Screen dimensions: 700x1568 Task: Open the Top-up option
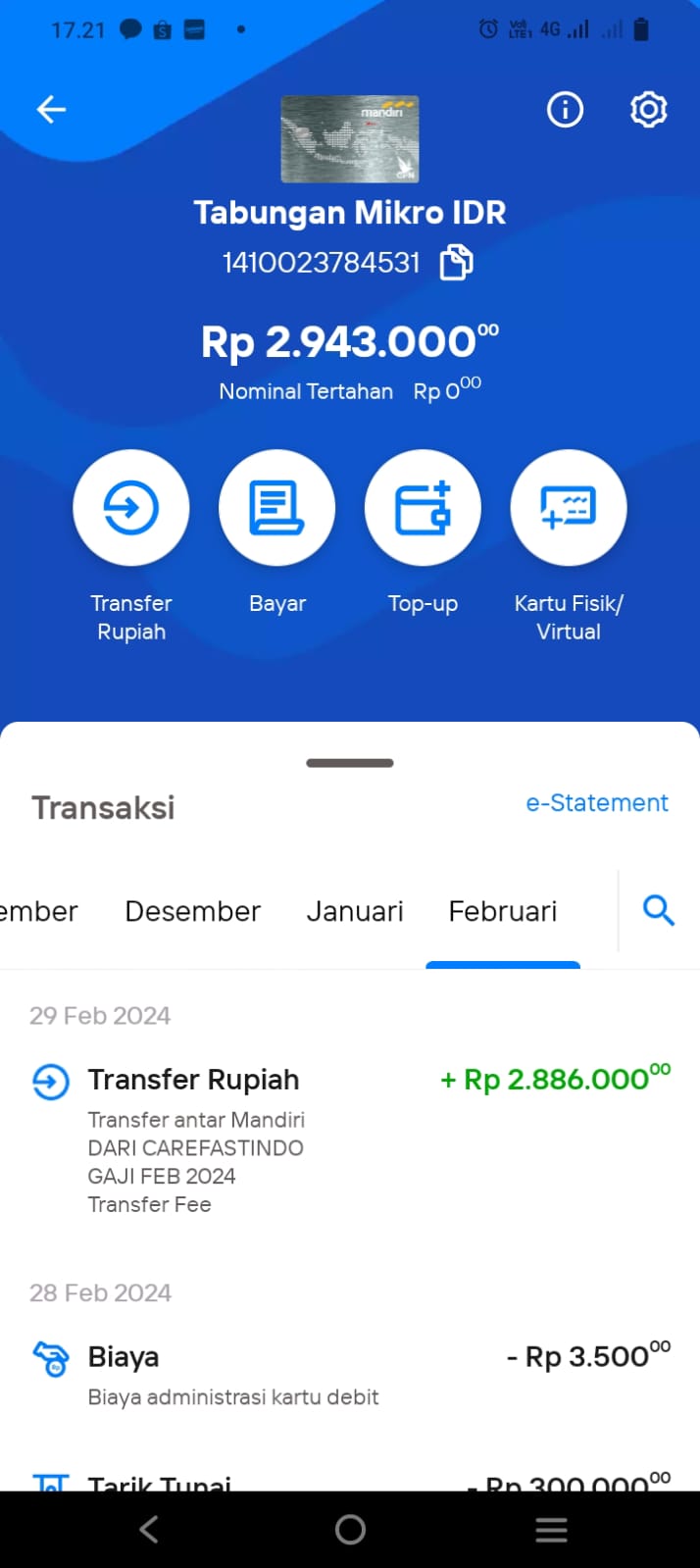tap(423, 507)
